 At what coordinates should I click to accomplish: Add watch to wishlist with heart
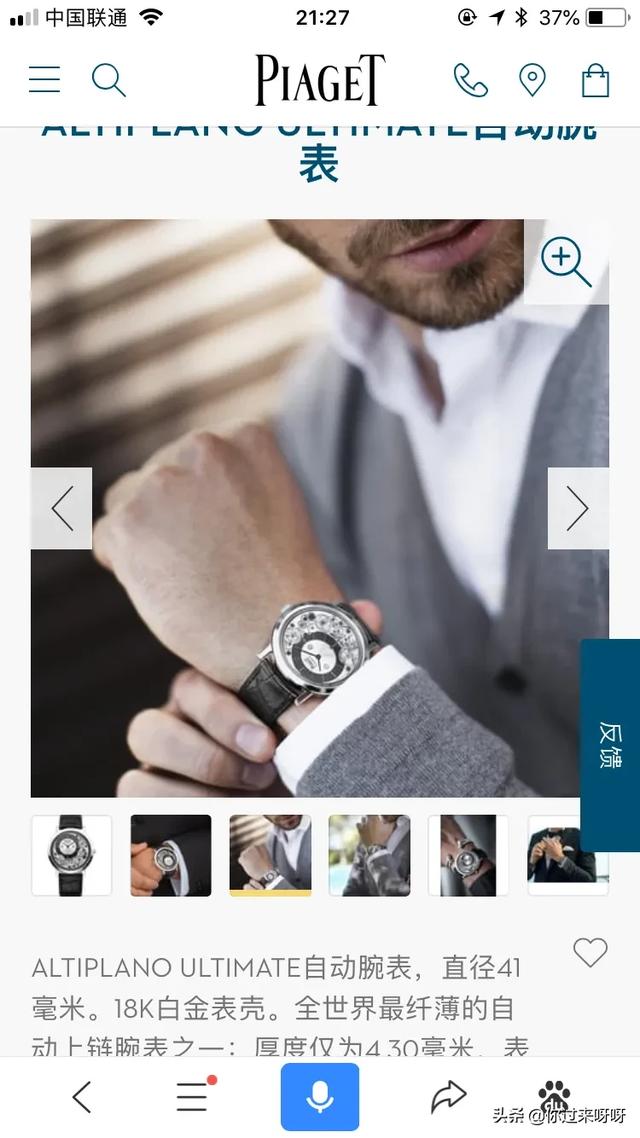(x=591, y=952)
